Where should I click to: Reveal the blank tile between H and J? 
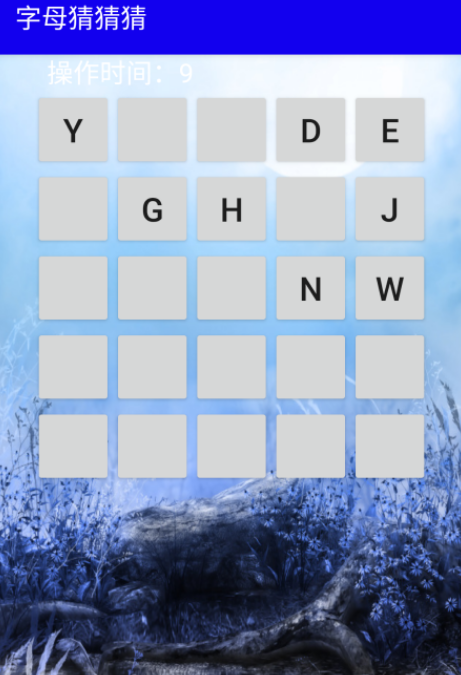tap(311, 209)
